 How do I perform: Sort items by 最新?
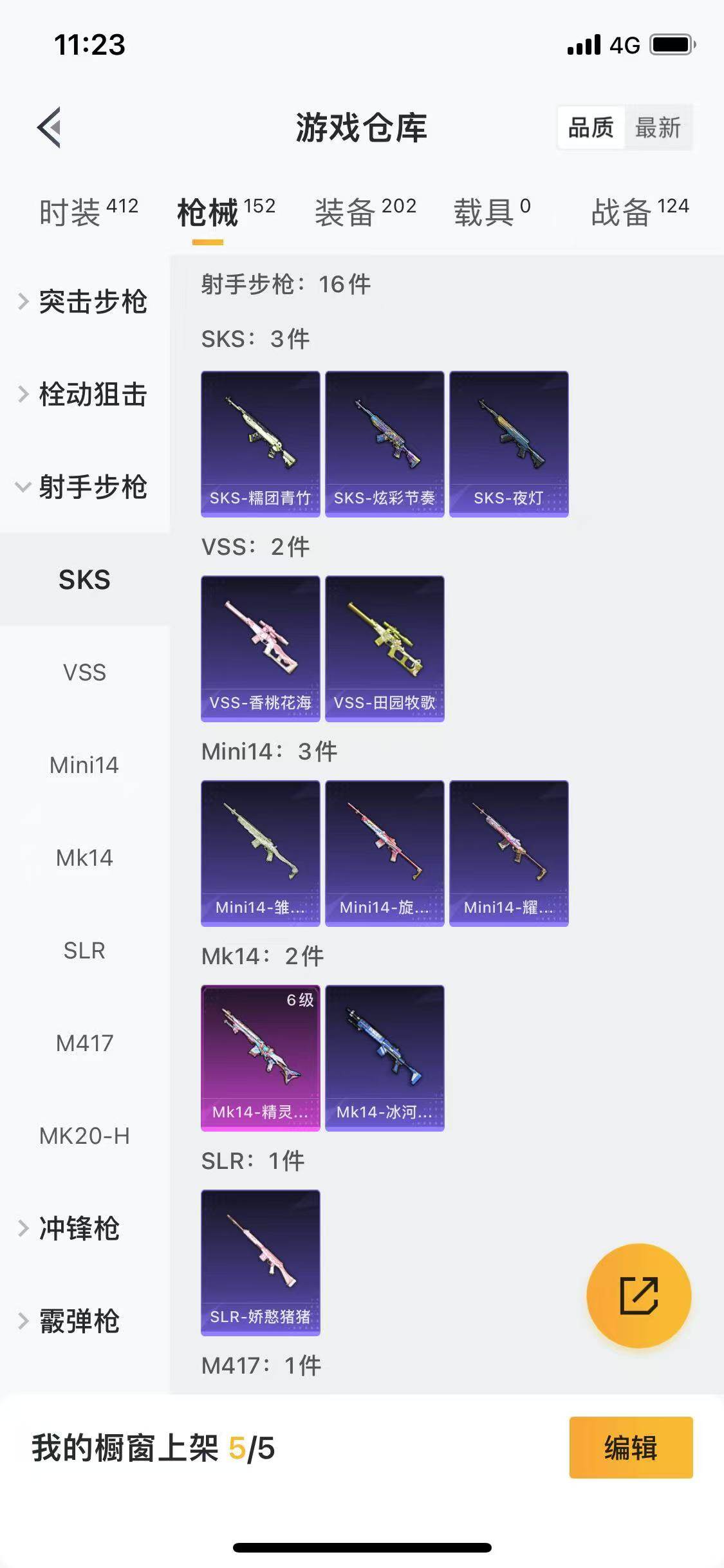pyautogui.click(x=658, y=127)
